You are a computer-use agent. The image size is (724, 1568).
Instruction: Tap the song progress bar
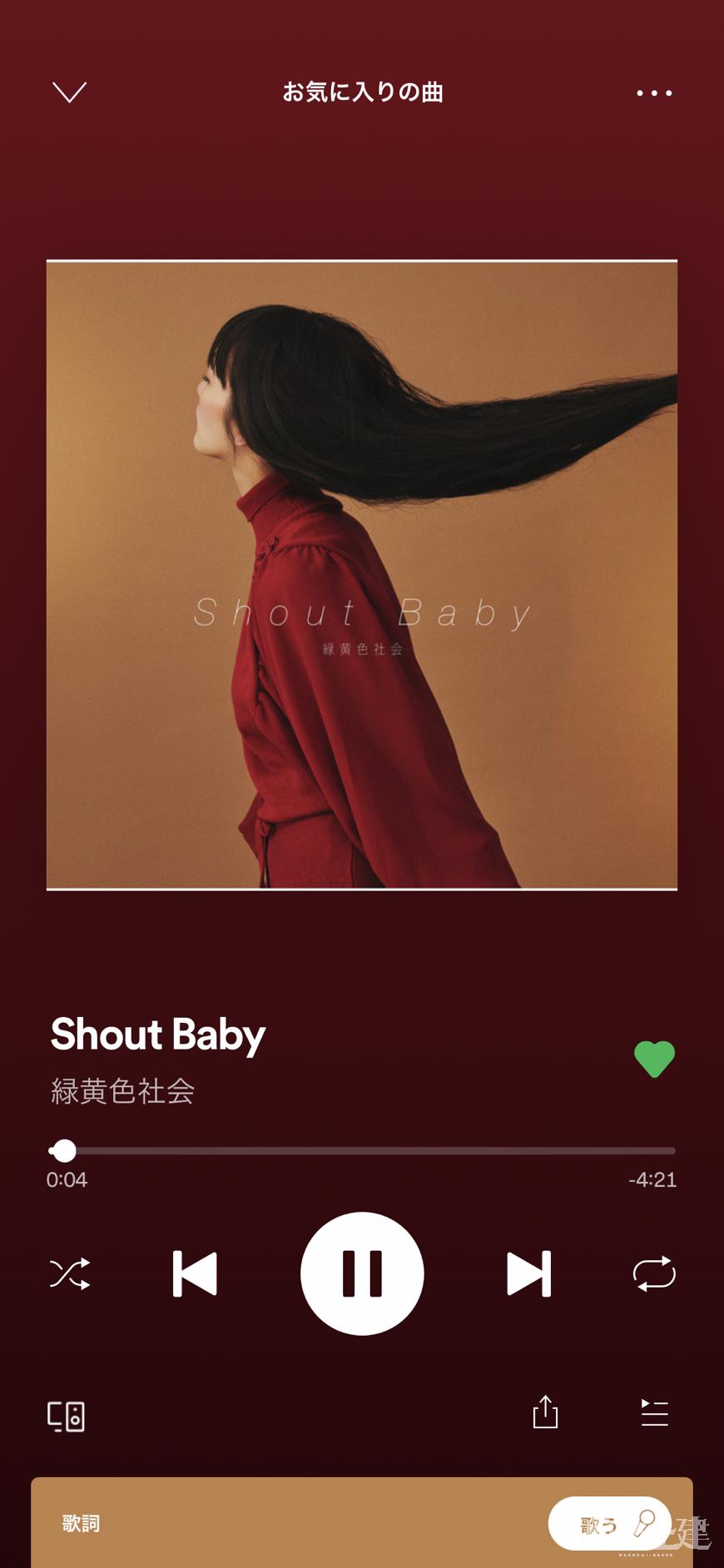[x=362, y=1151]
